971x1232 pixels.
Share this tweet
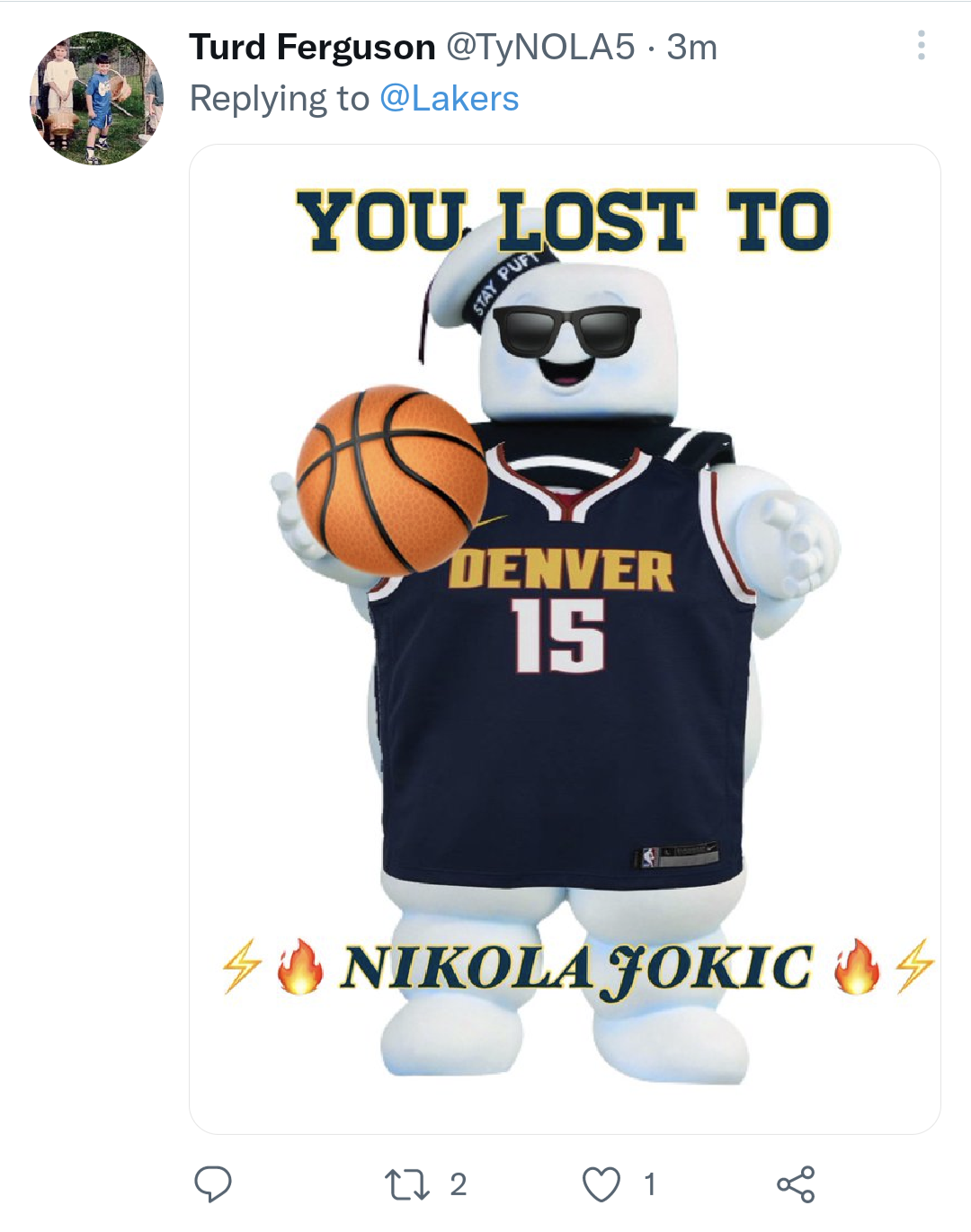coord(796,1184)
